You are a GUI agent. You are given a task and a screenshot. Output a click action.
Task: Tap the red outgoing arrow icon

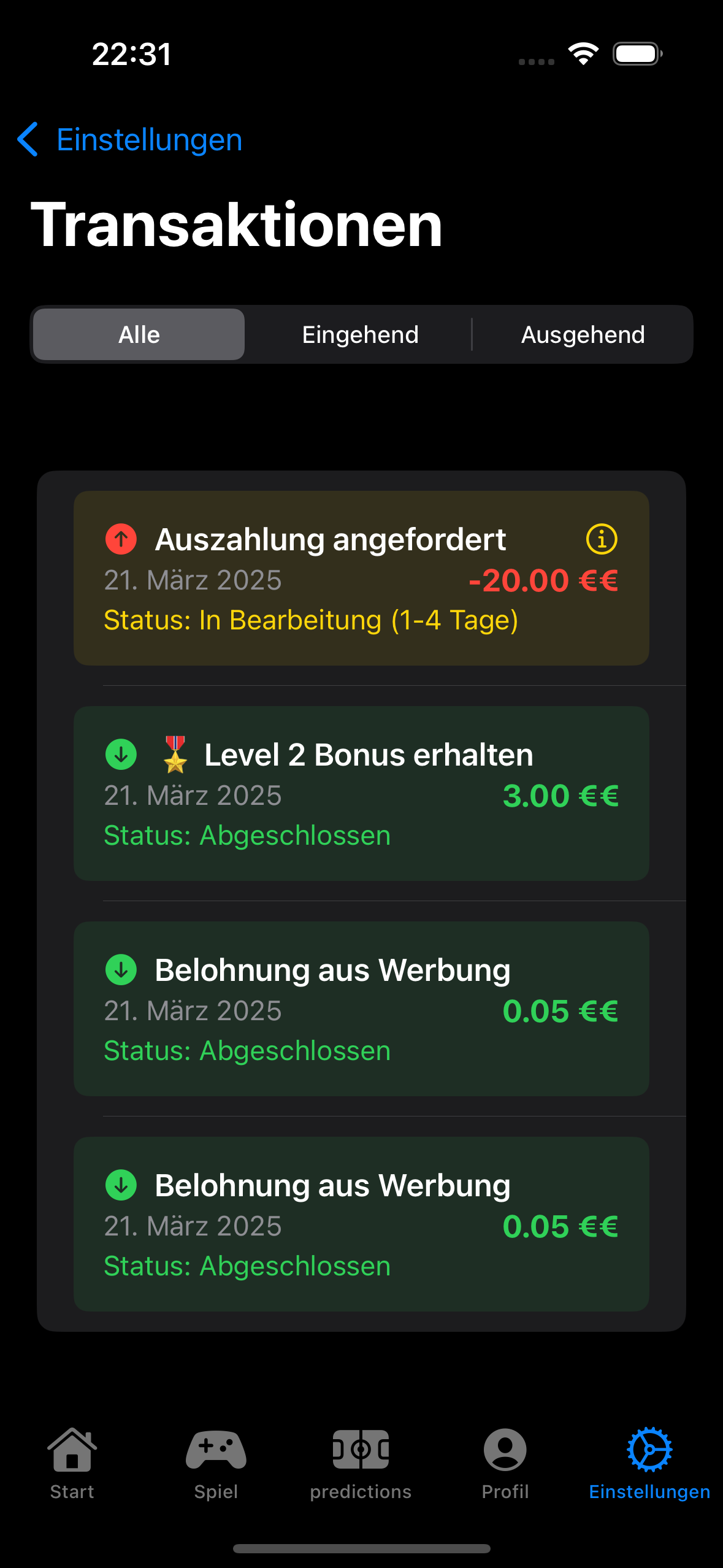tap(121, 540)
